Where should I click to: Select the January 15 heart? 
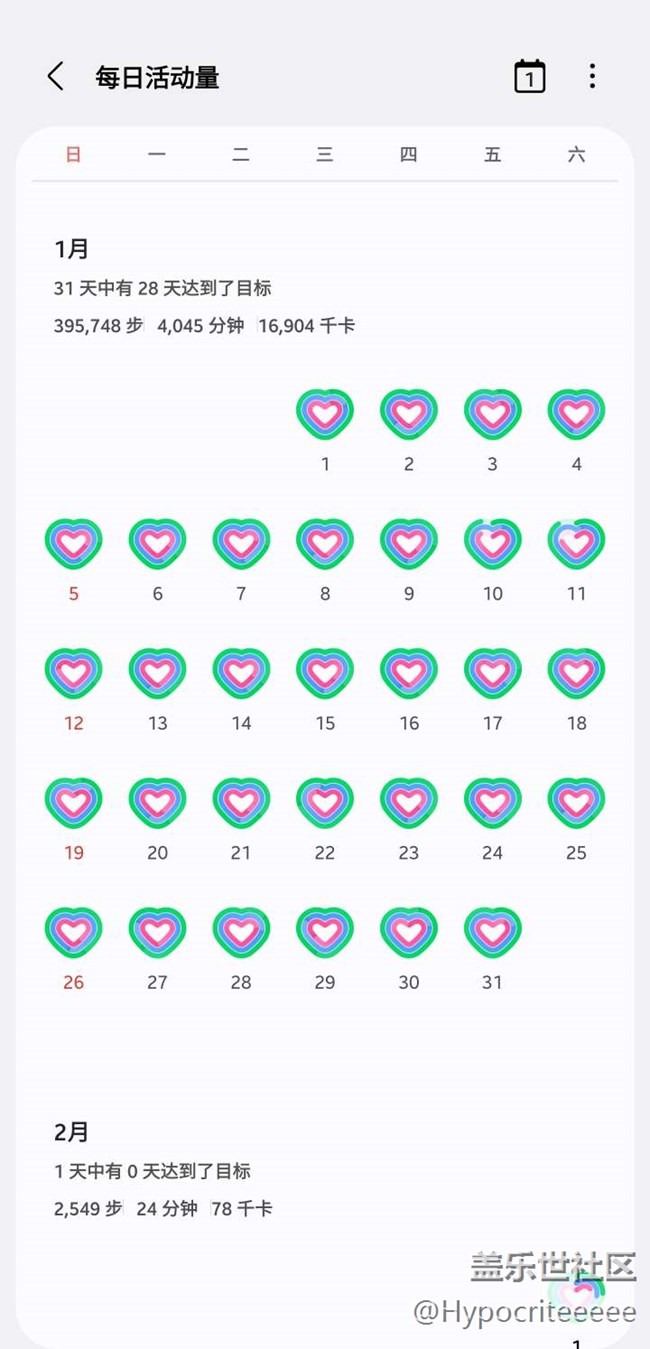[x=325, y=673]
